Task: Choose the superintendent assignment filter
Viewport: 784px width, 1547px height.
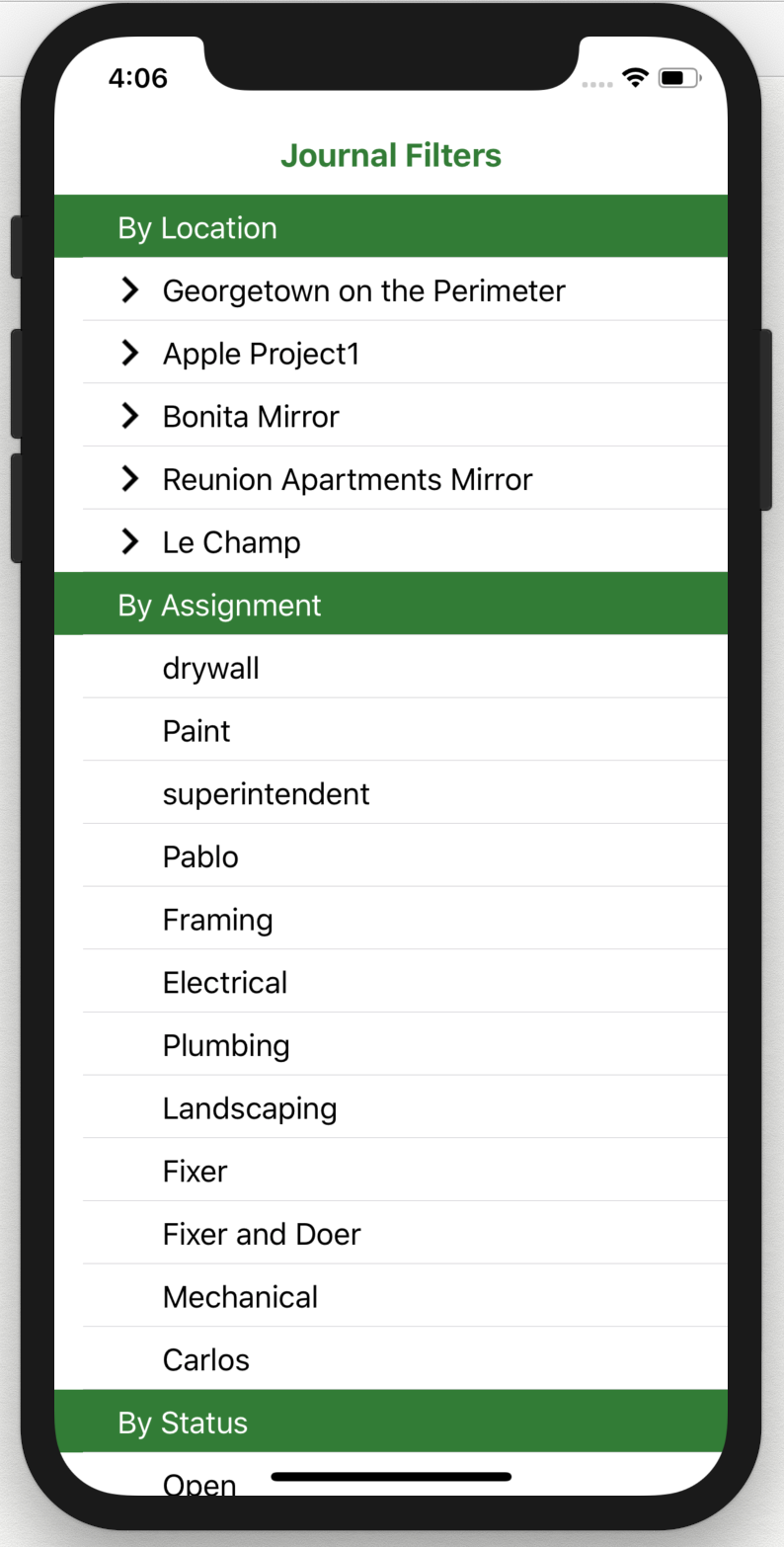Action: click(266, 794)
